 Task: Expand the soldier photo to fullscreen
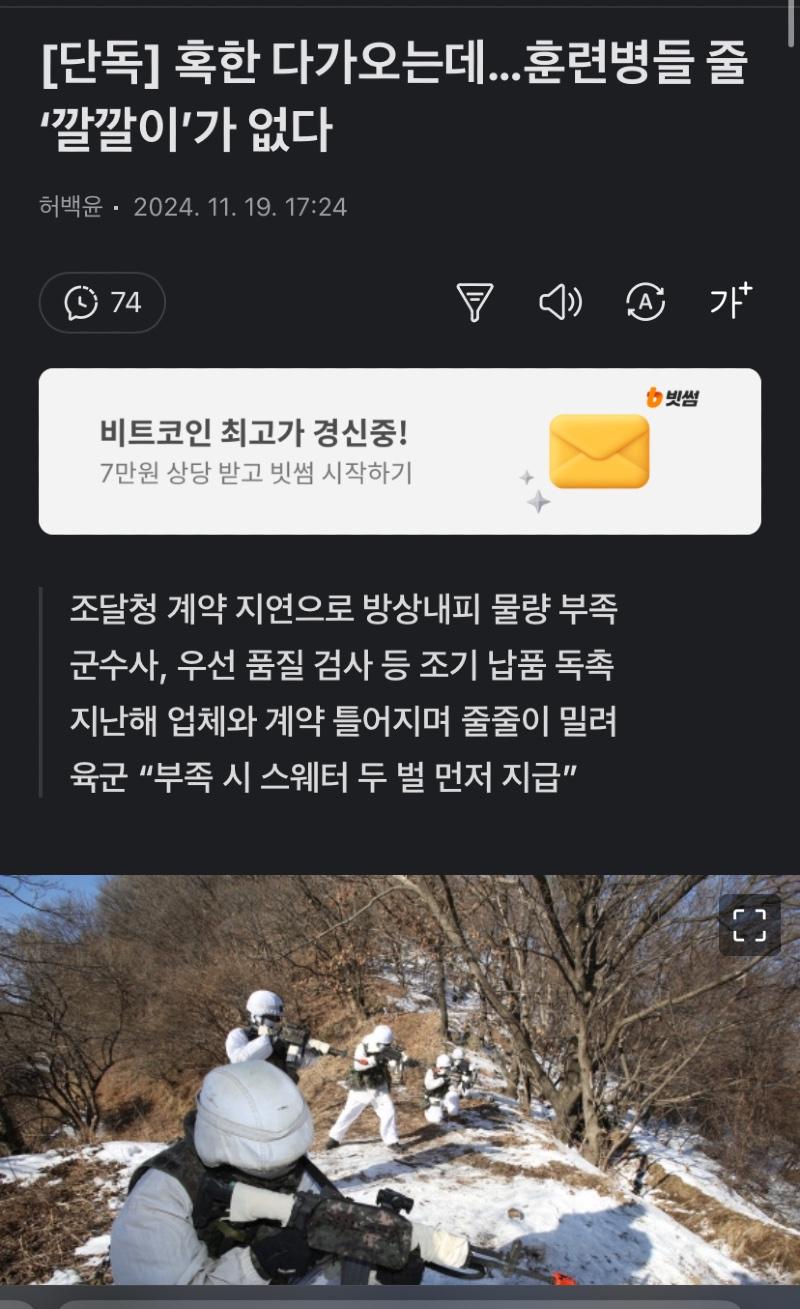[749, 925]
